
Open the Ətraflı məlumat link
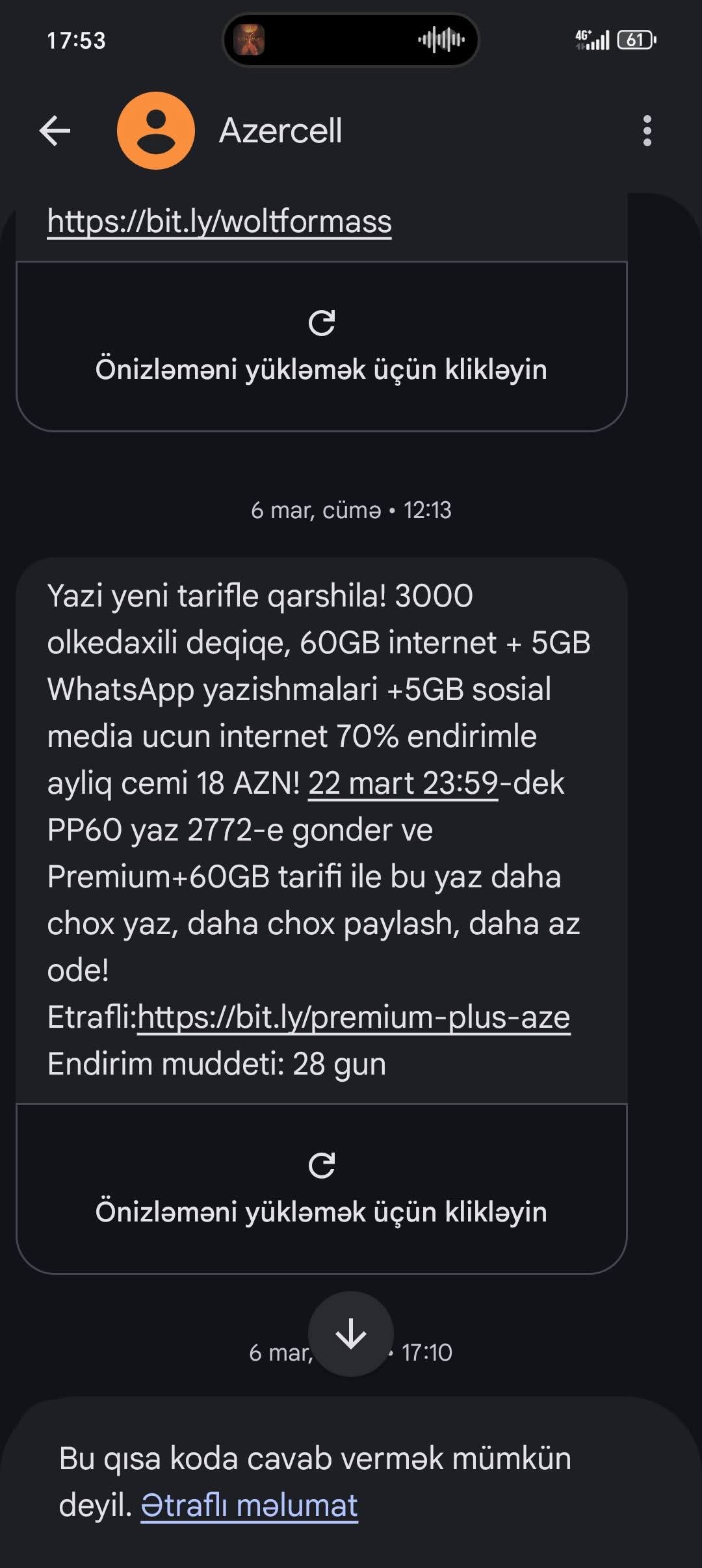(x=250, y=1506)
